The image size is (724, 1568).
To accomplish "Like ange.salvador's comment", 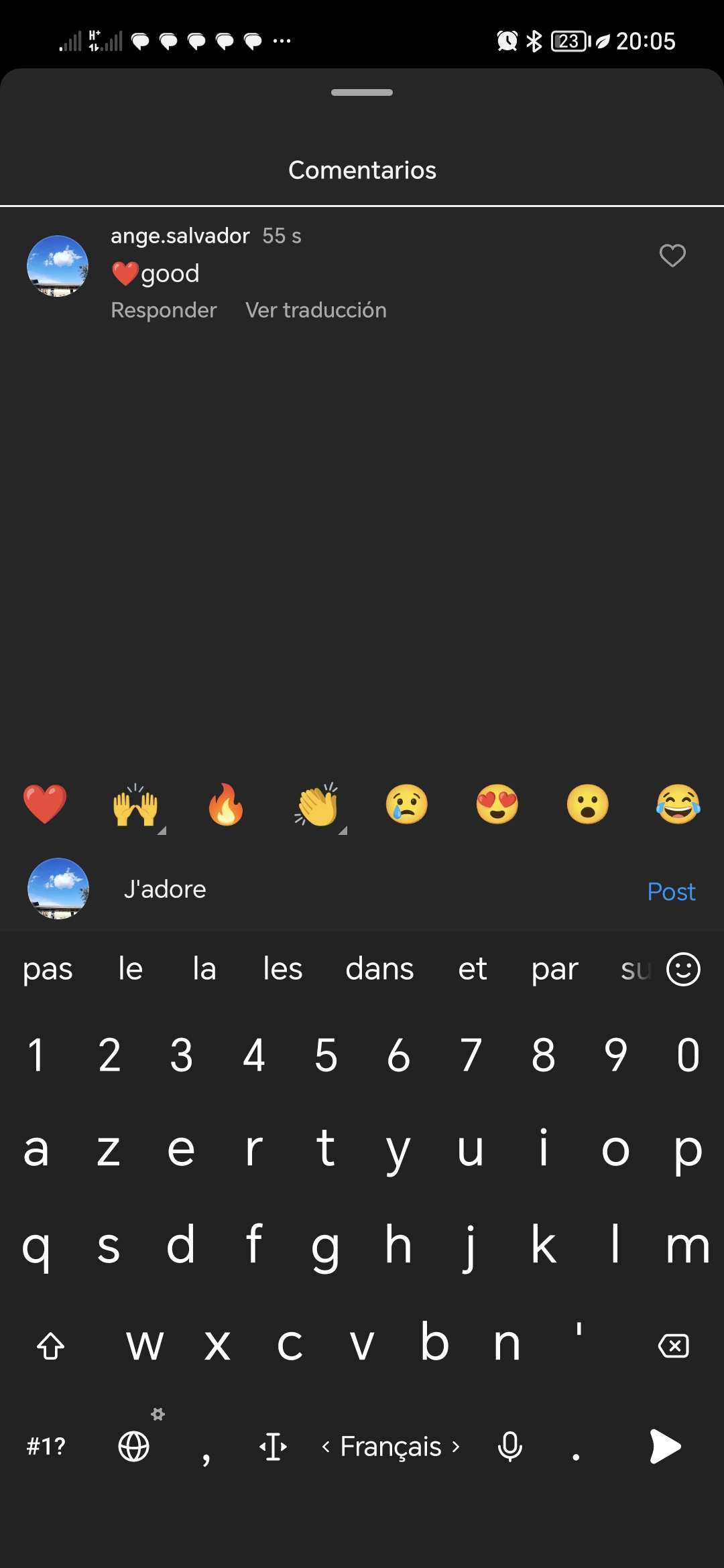I will (672, 255).
